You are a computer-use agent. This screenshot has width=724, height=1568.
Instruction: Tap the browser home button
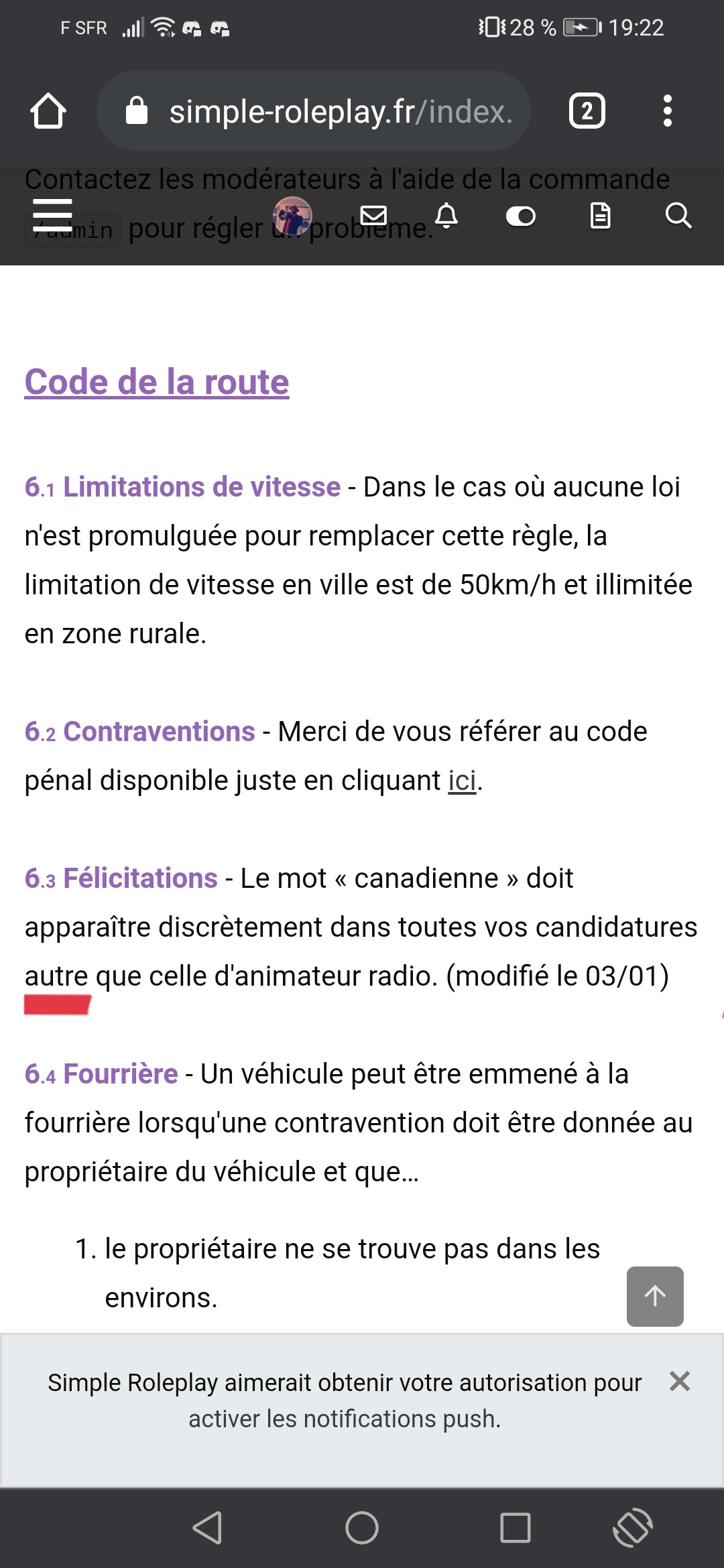(48, 111)
